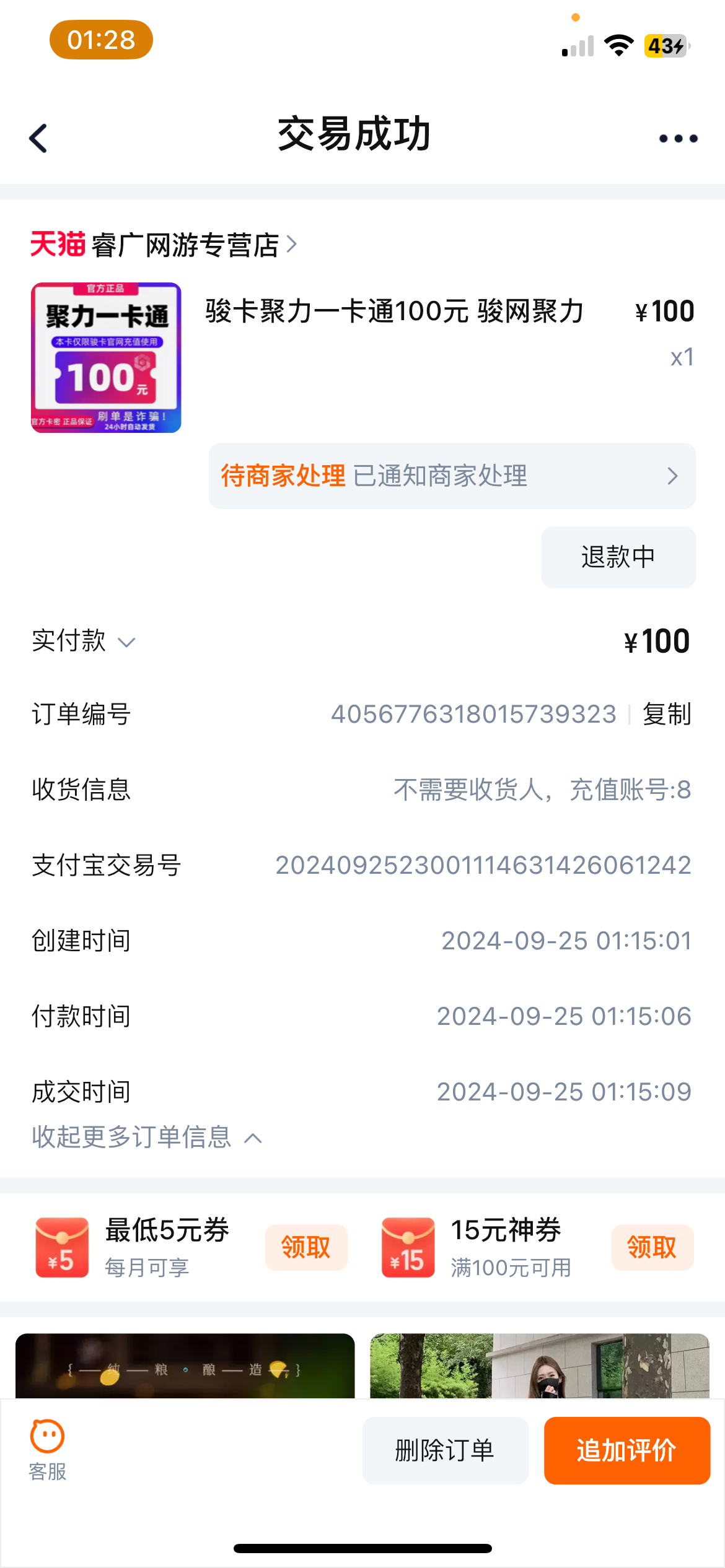Expand the 实付款 payment breakdown
The height and width of the screenshot is (1568, 725).
[x=84, y=642]
